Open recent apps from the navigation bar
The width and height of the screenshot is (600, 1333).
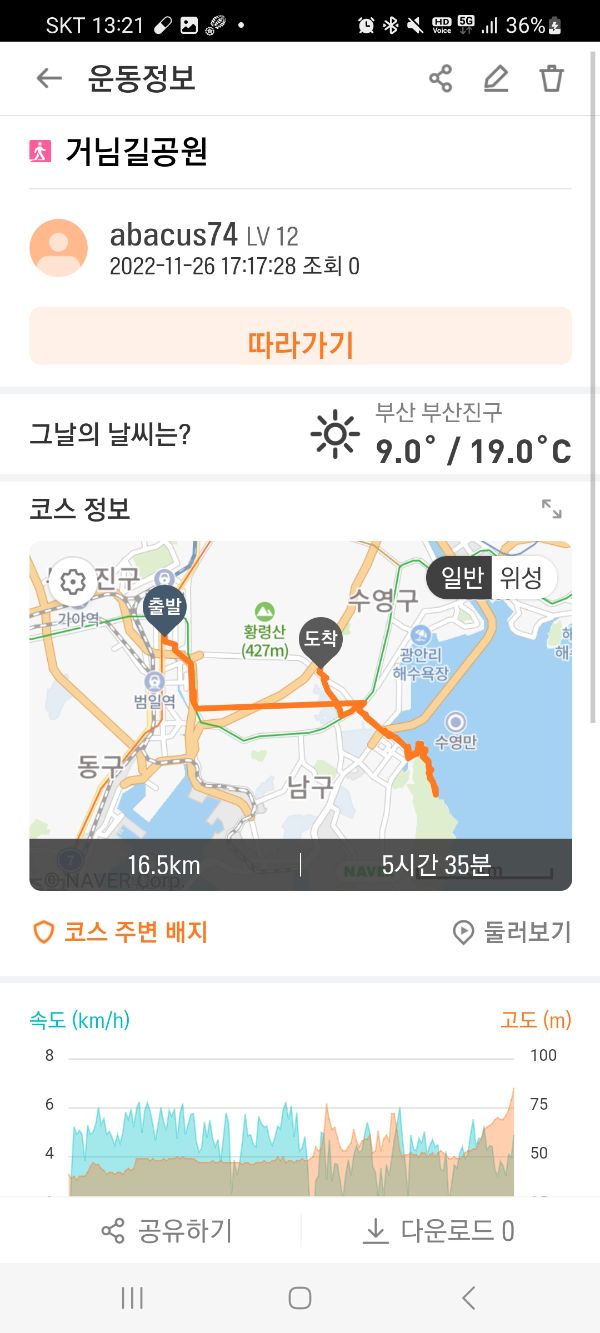132,1298
